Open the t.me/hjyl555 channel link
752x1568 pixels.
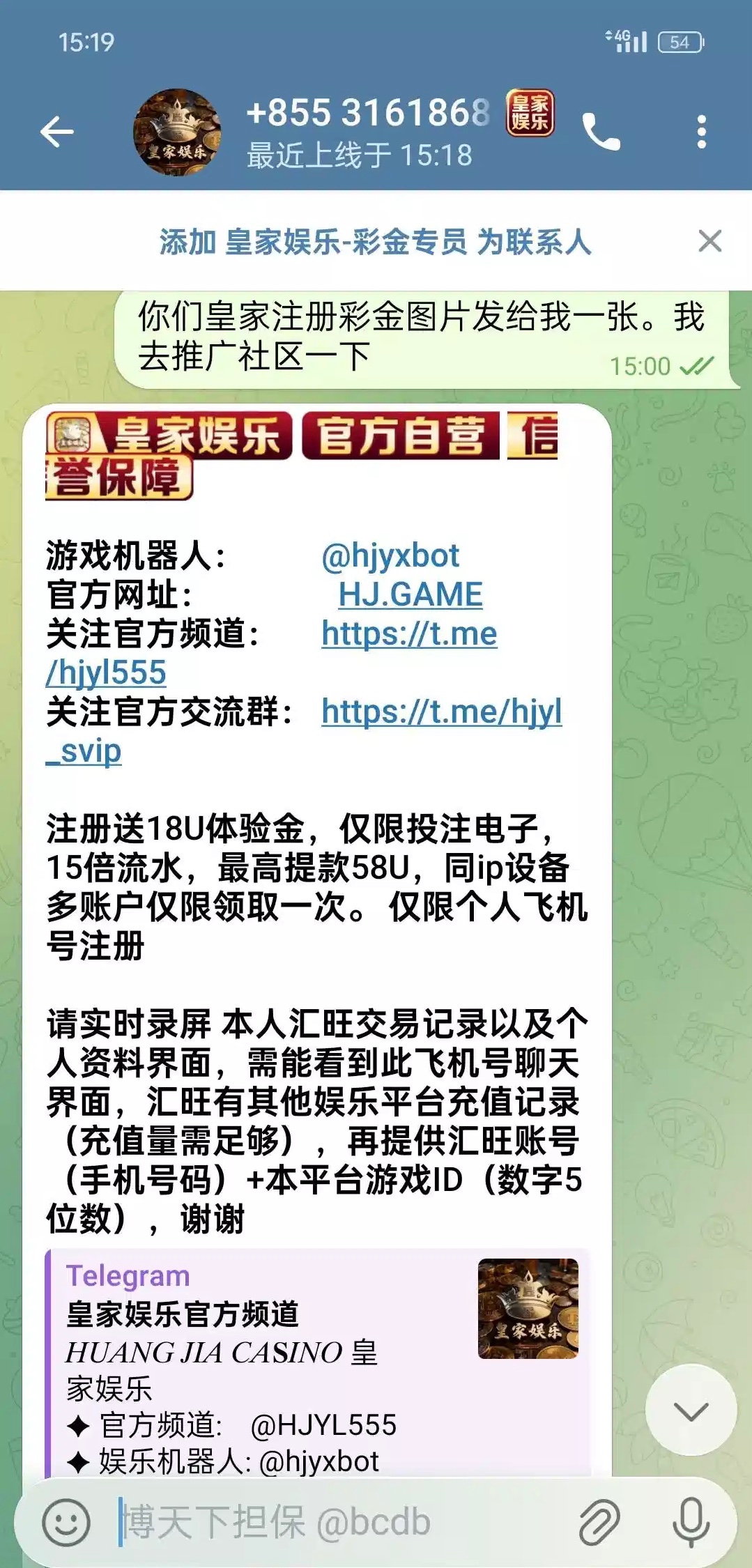pos(409,634)
